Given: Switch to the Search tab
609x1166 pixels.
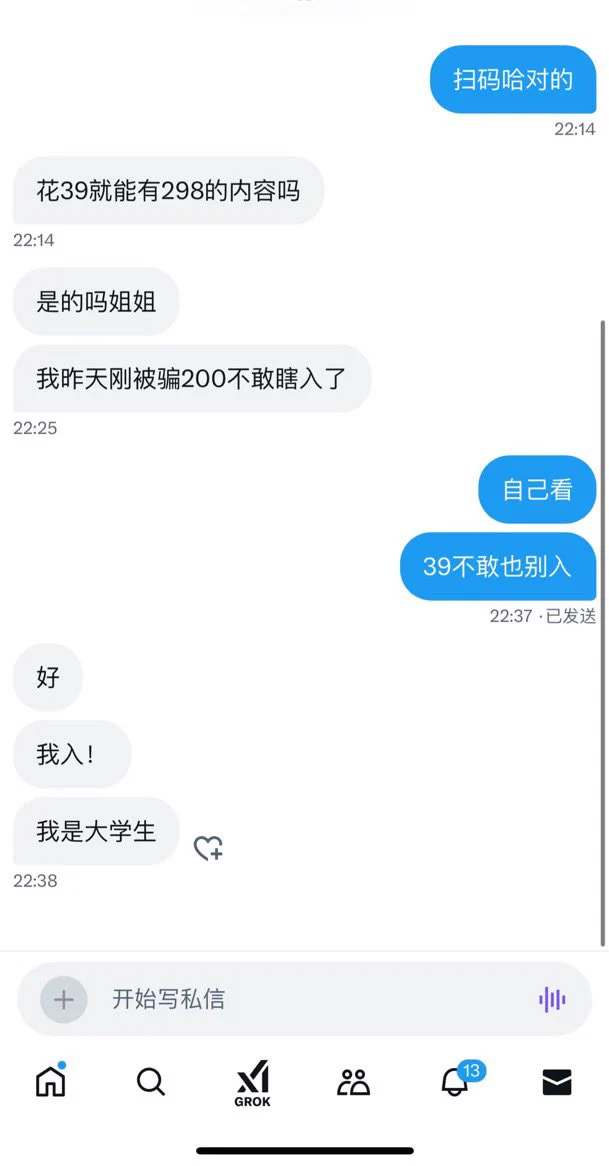Looking at the screenshot, I should [x=151, y=1081].
